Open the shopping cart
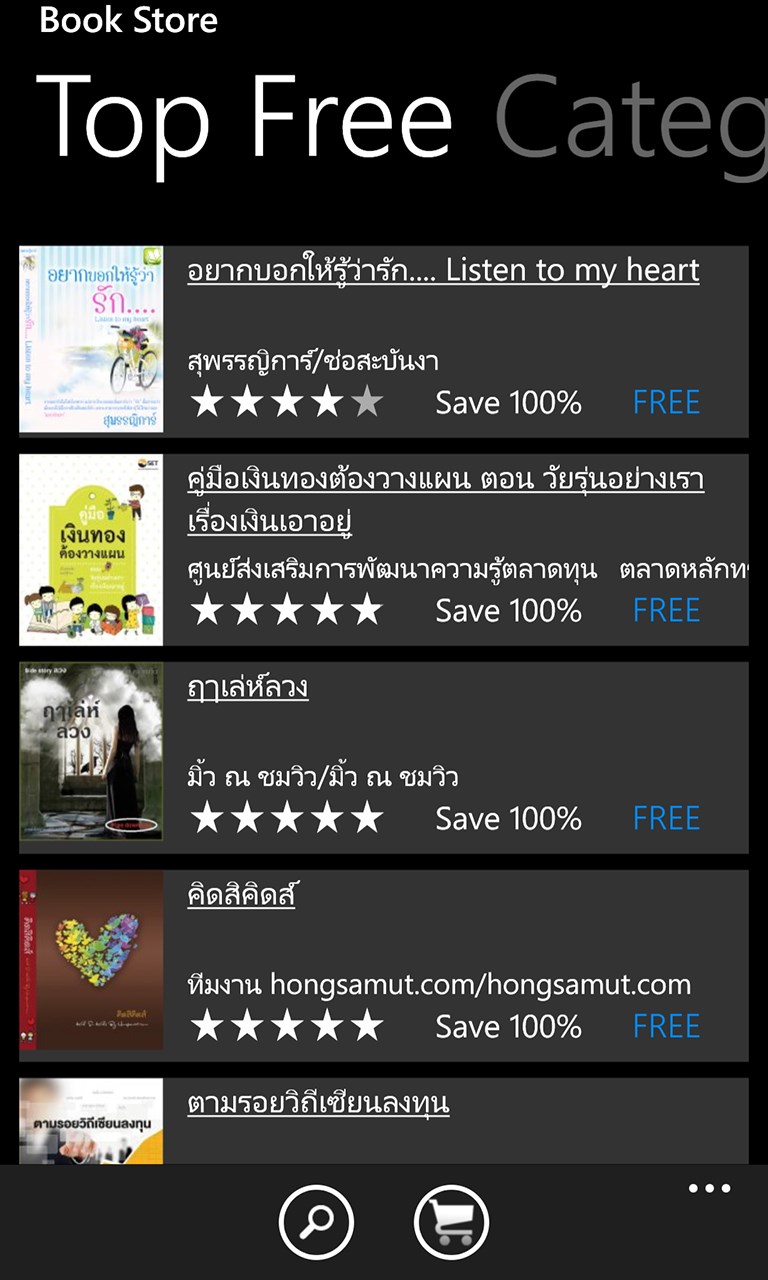 tap(451, 1221)
